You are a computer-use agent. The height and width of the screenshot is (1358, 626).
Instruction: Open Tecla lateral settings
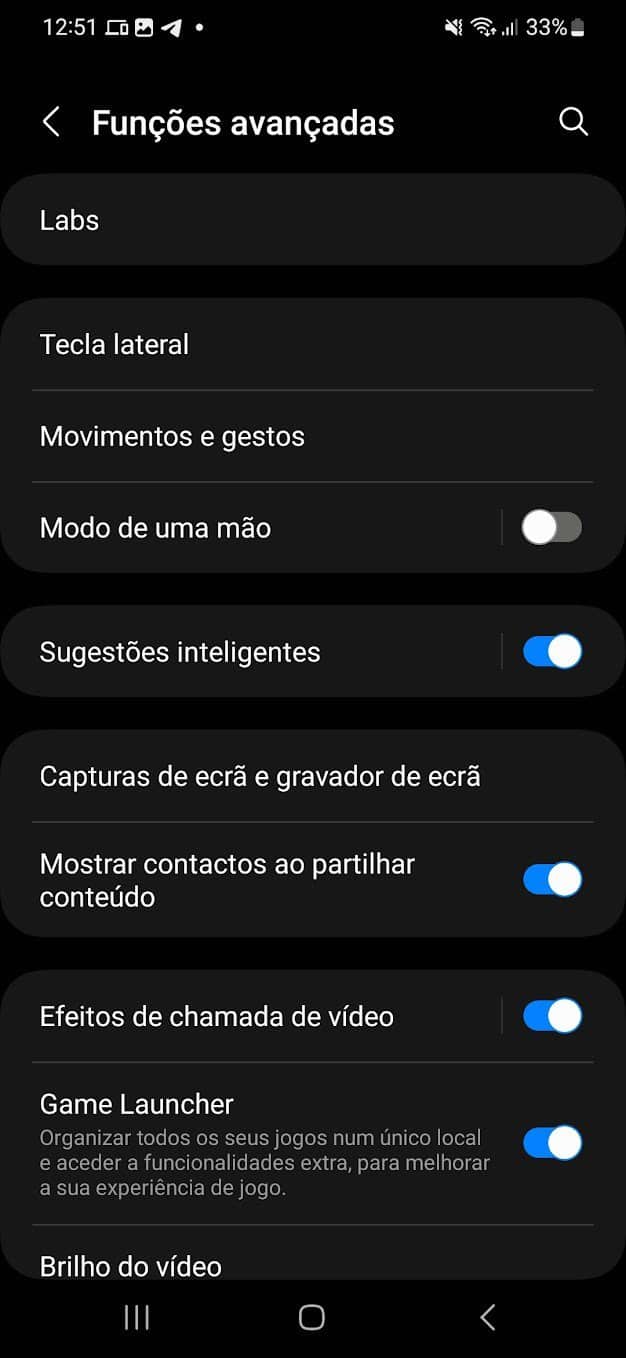pos(312,345)
